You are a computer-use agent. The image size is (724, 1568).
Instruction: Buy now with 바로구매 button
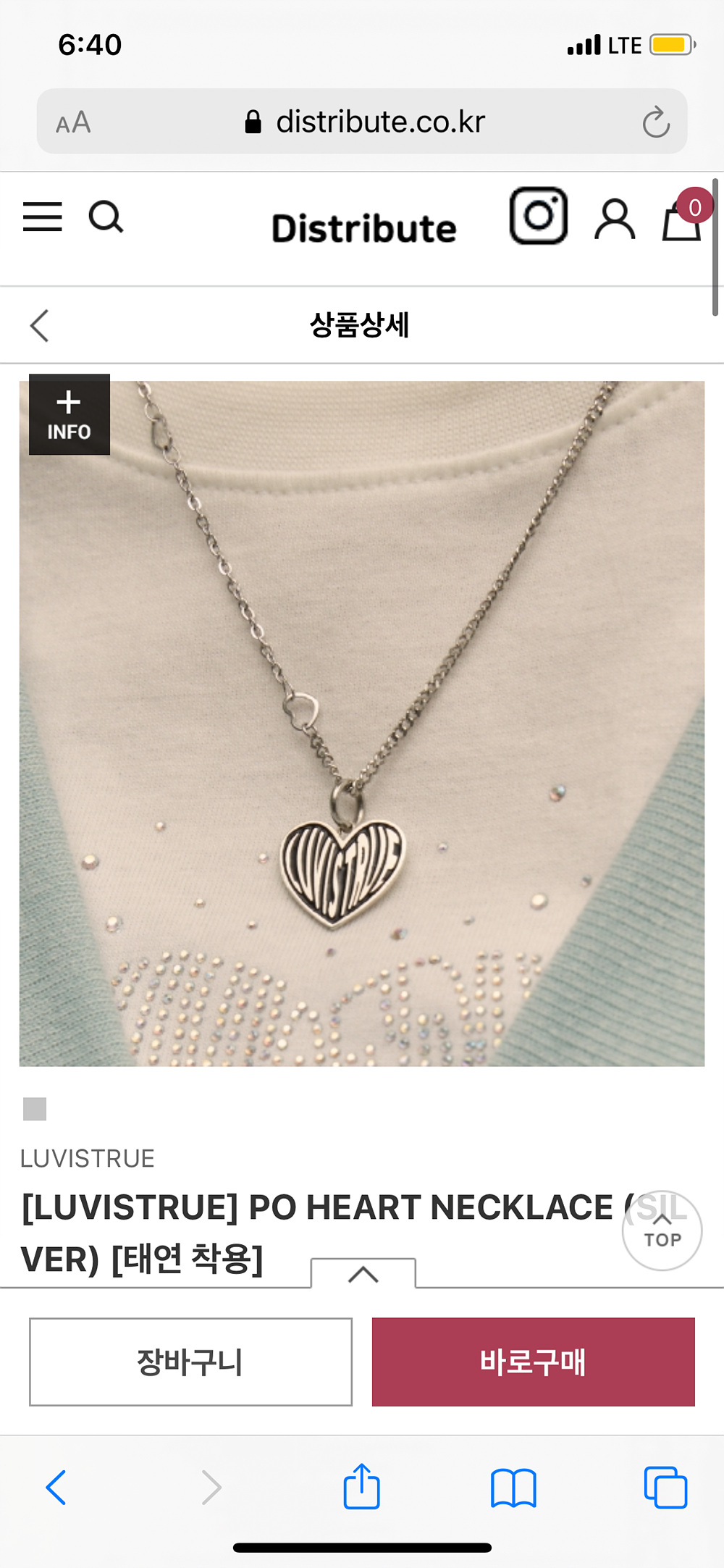[x=533, y=1362]
